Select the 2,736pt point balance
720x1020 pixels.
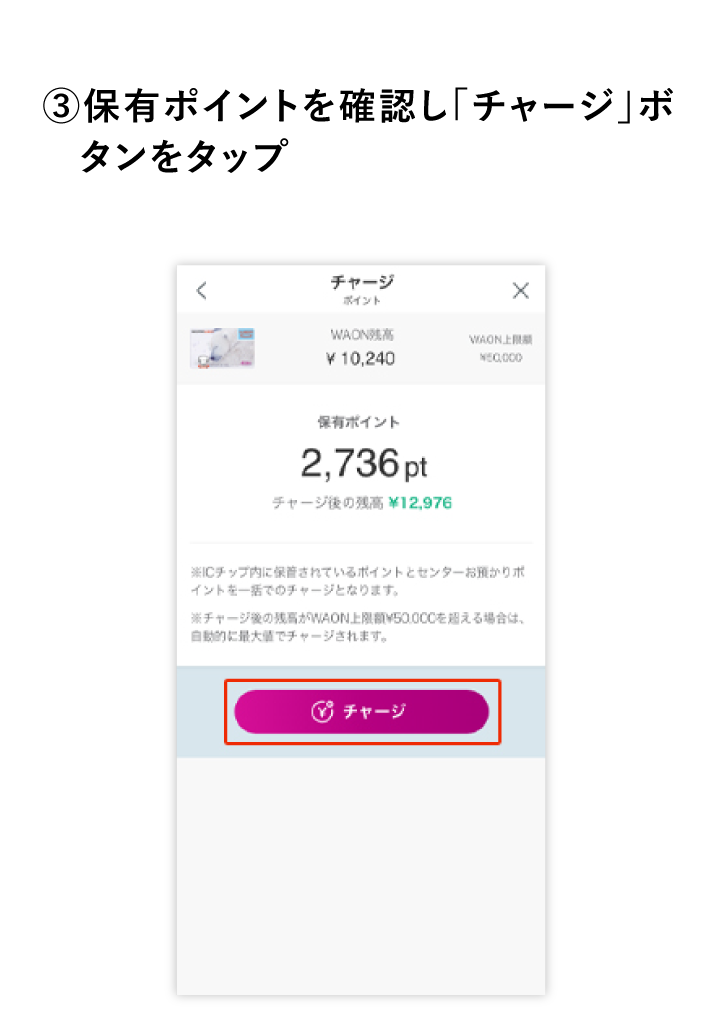(x=361, y=464)
